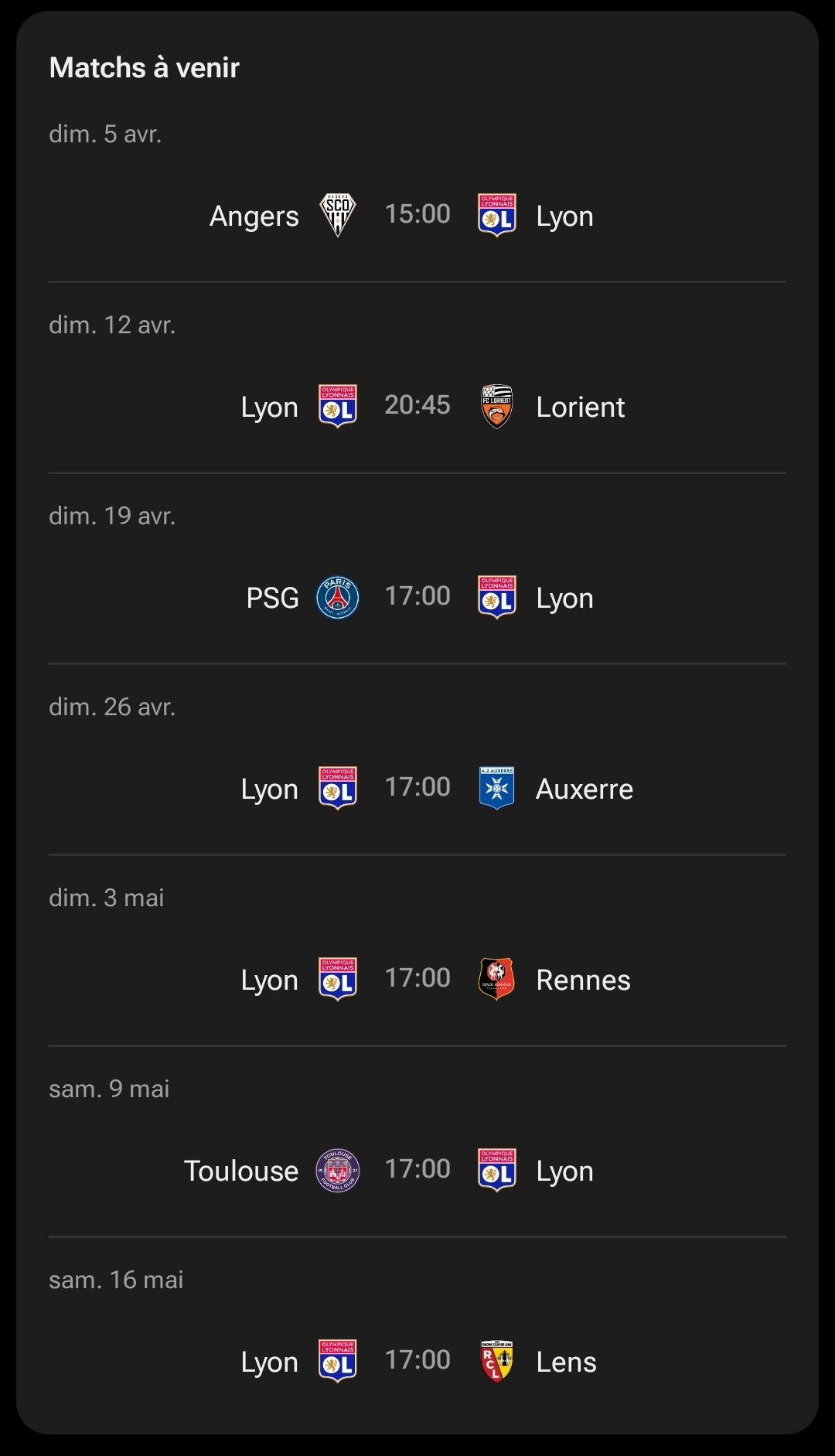Select the PSG vs Lyon match
Image resolution: width=835 pixels, height=1456 pixels.
[417, 597]
